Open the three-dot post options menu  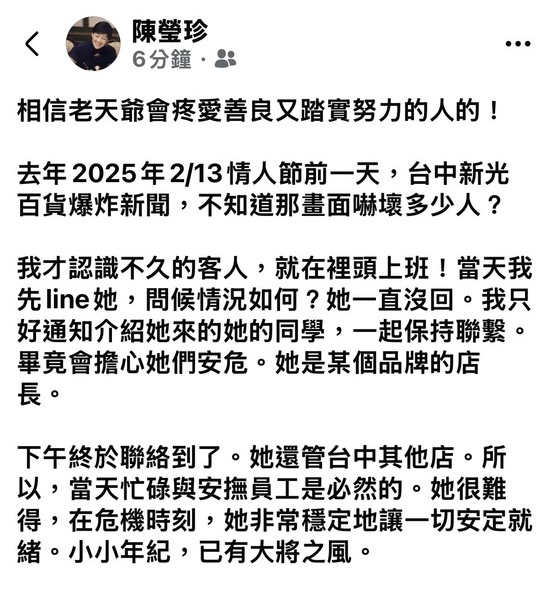(x=518, y=44)
